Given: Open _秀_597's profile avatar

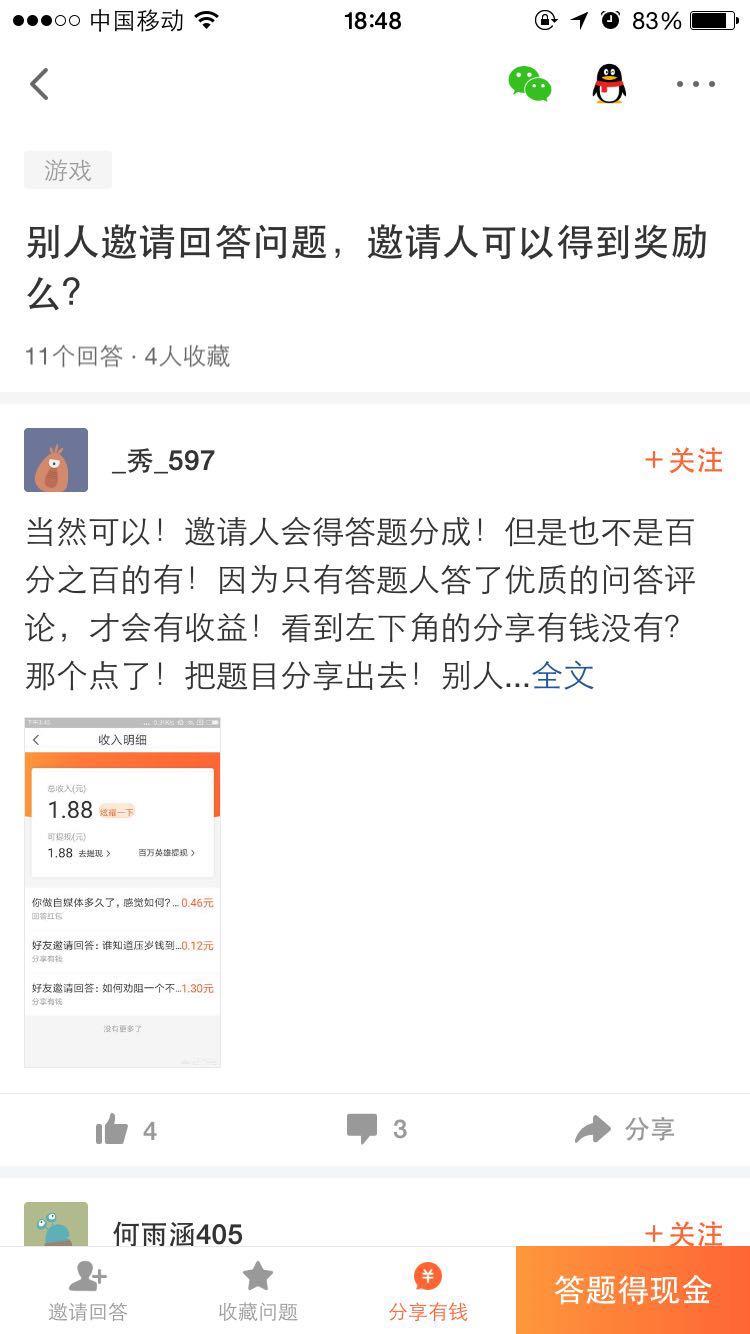Looking at the screenshot, I should pos(56,461).
